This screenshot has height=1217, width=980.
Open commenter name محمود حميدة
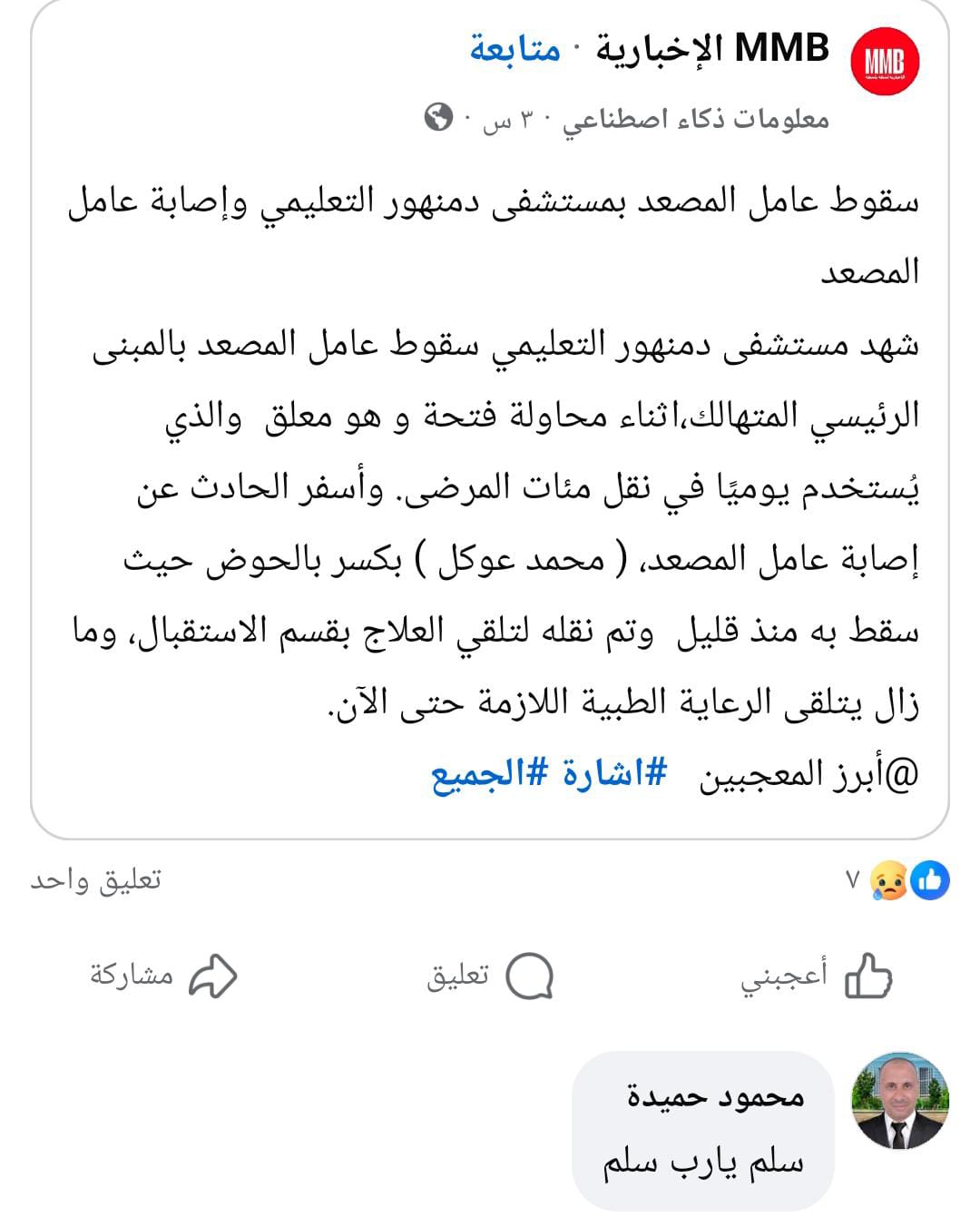715,1096
